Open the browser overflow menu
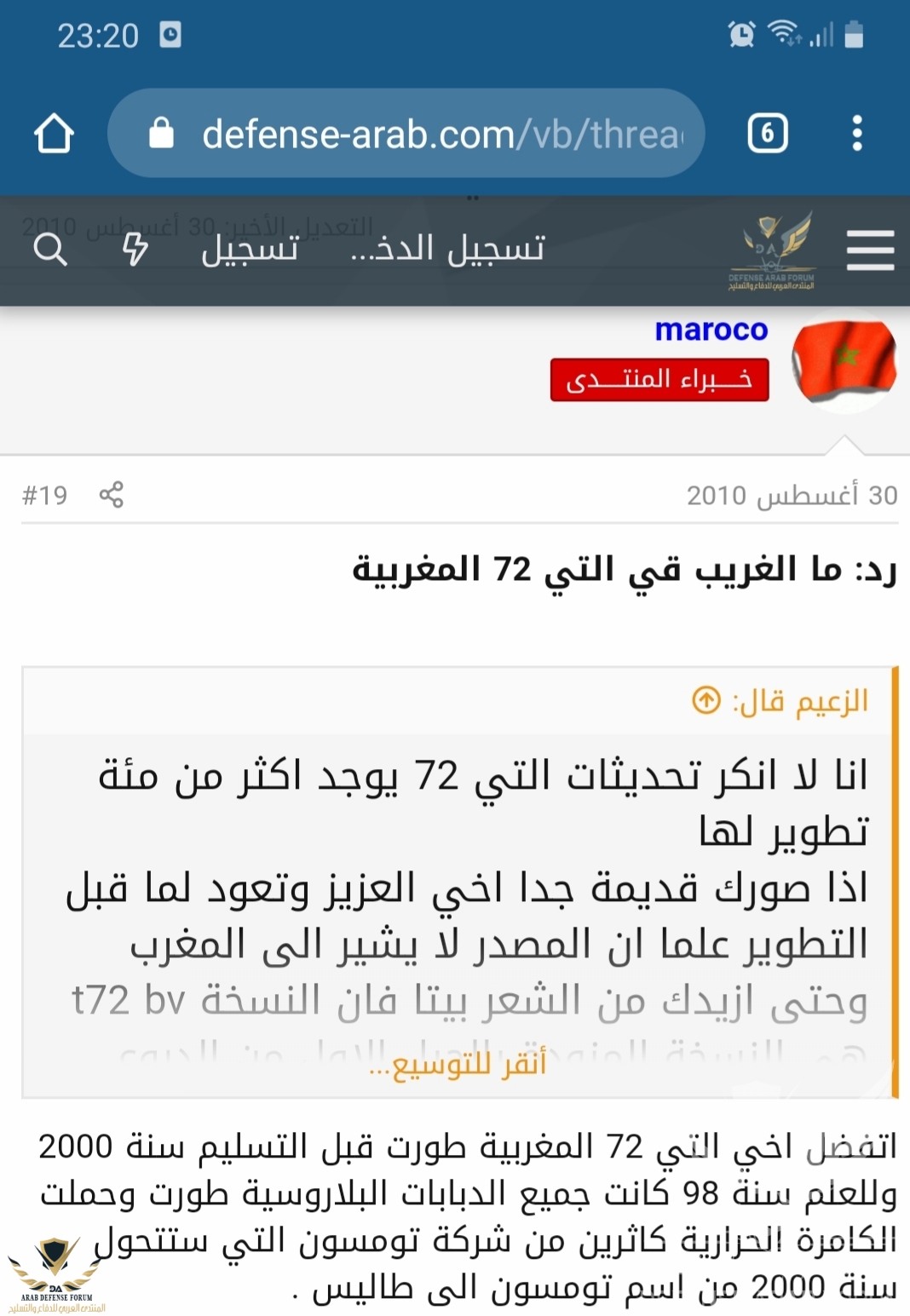The image size is (910, 1316). point(856,134)
